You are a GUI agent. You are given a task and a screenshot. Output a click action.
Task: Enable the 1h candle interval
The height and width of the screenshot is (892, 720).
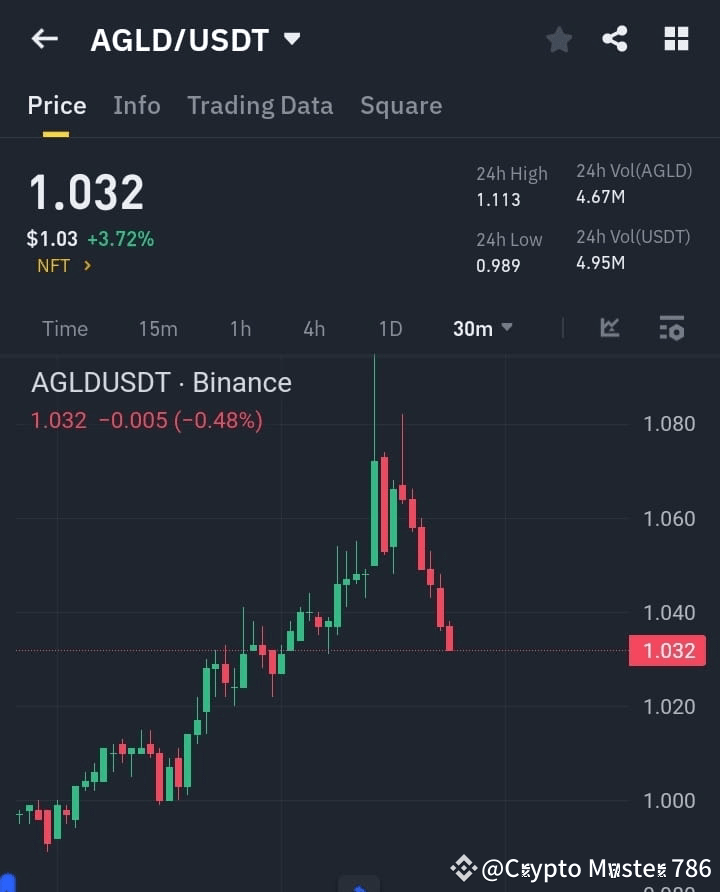[x=240, y=328]
